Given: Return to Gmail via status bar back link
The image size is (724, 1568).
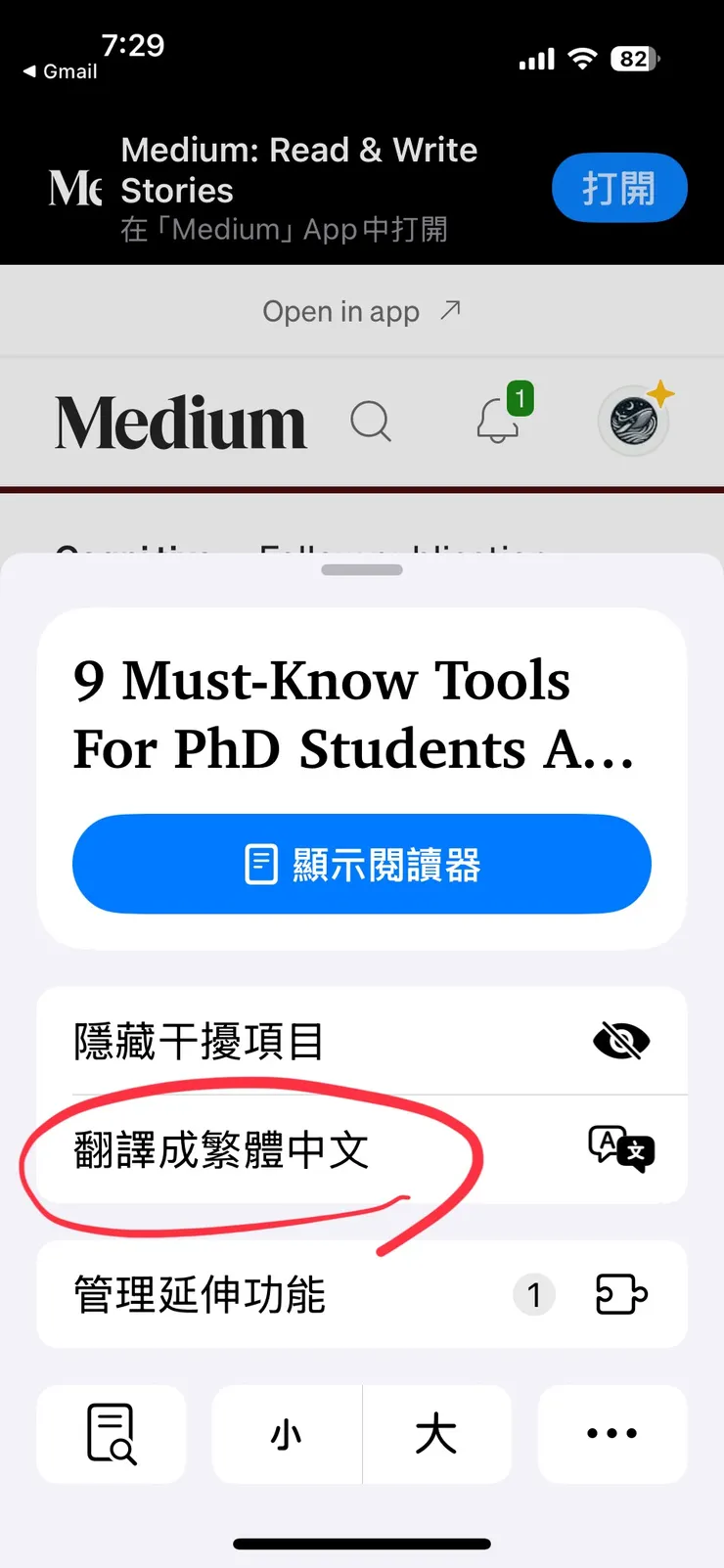Looking at the screenshot, I should pyautogui.click(x=61, y=71).
